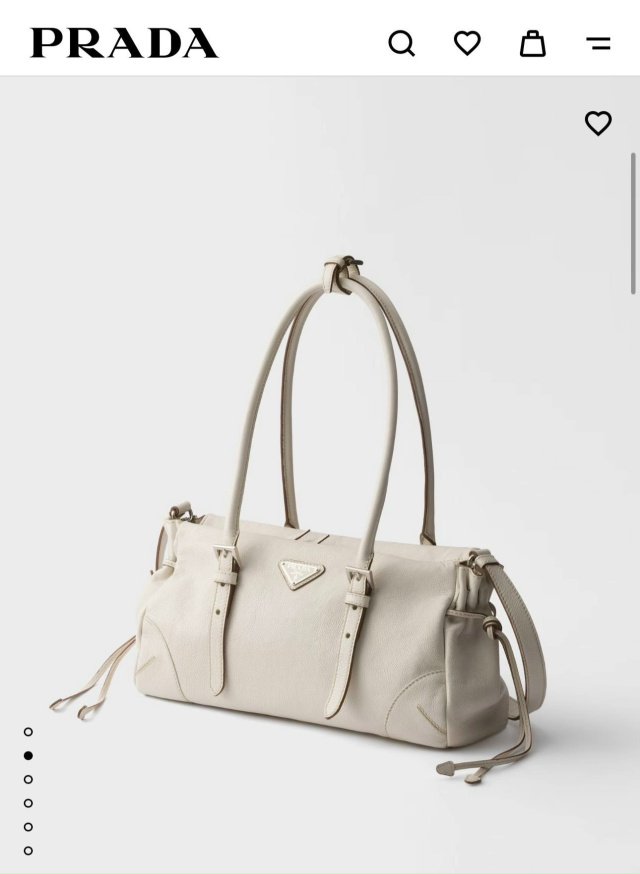The image size is (640, 874).
Task: Add this bag to wishlist
Action: coord(598,123)
